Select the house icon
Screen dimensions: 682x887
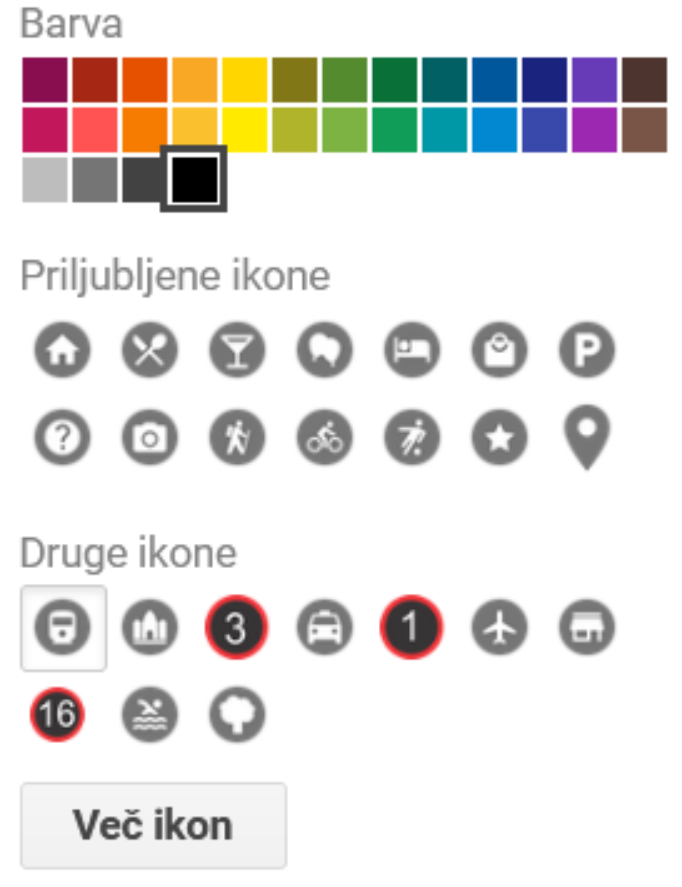[62, 351]
